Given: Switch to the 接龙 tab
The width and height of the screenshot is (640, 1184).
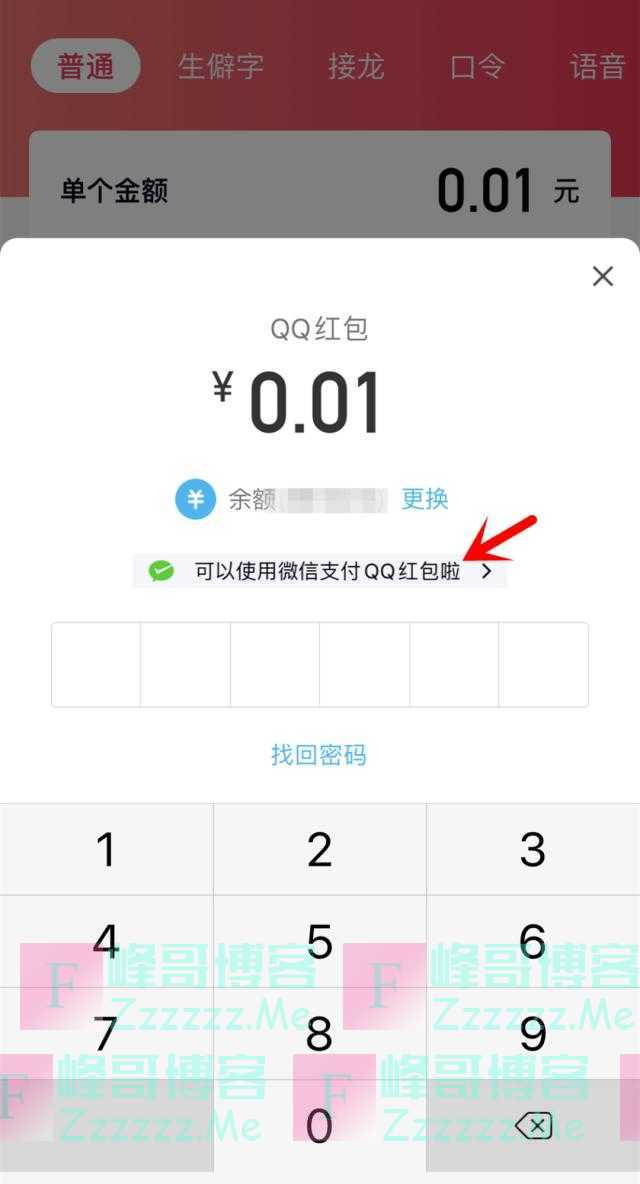Looking at the screenshot, I should pyautogui.click(x=357, y=66).
